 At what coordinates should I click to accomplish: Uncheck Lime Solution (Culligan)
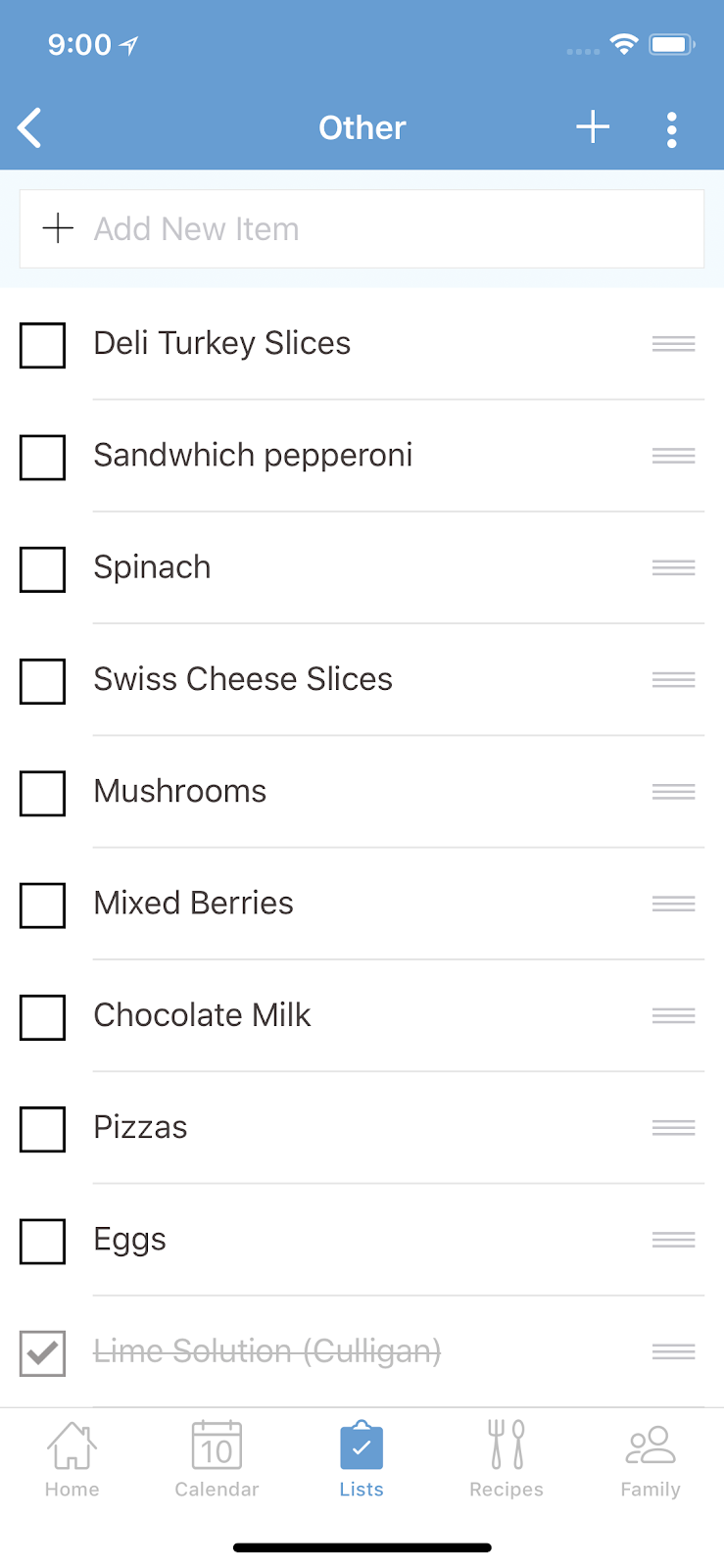pyautogui.click(x=43, y=1352)
